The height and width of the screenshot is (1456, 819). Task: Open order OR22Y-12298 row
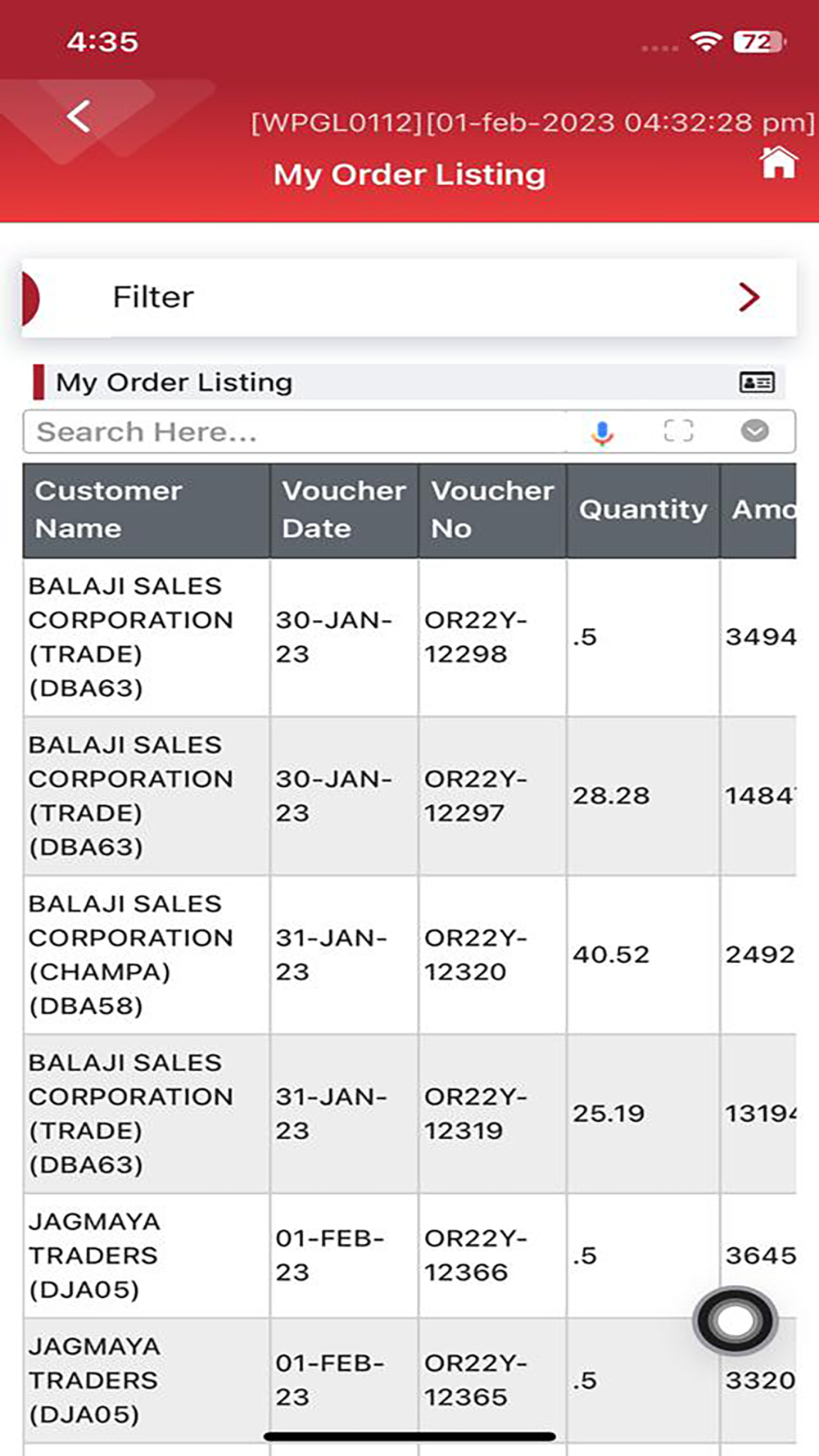(x=409, y=637)
